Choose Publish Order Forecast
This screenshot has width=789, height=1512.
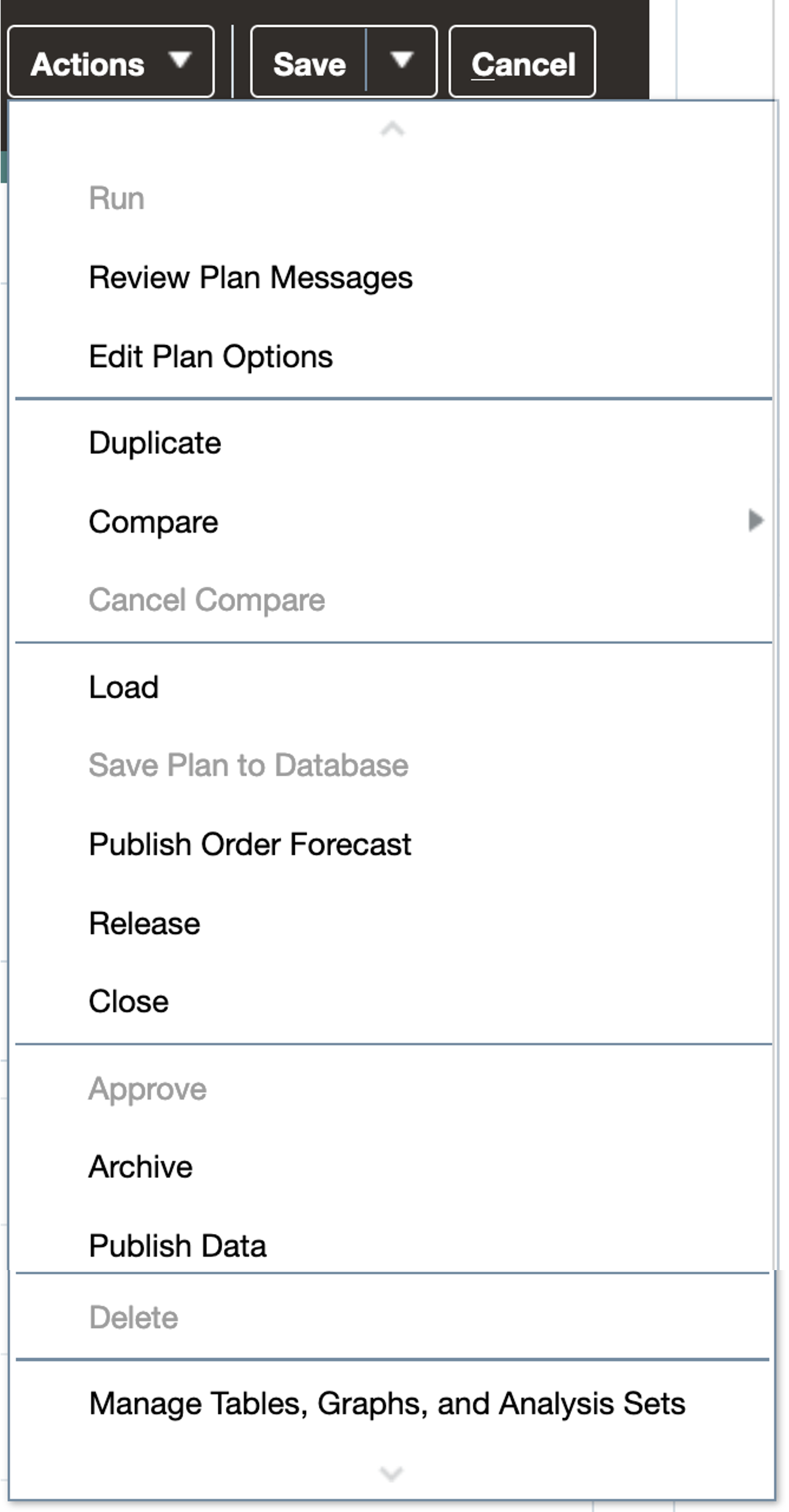point(250,844)
